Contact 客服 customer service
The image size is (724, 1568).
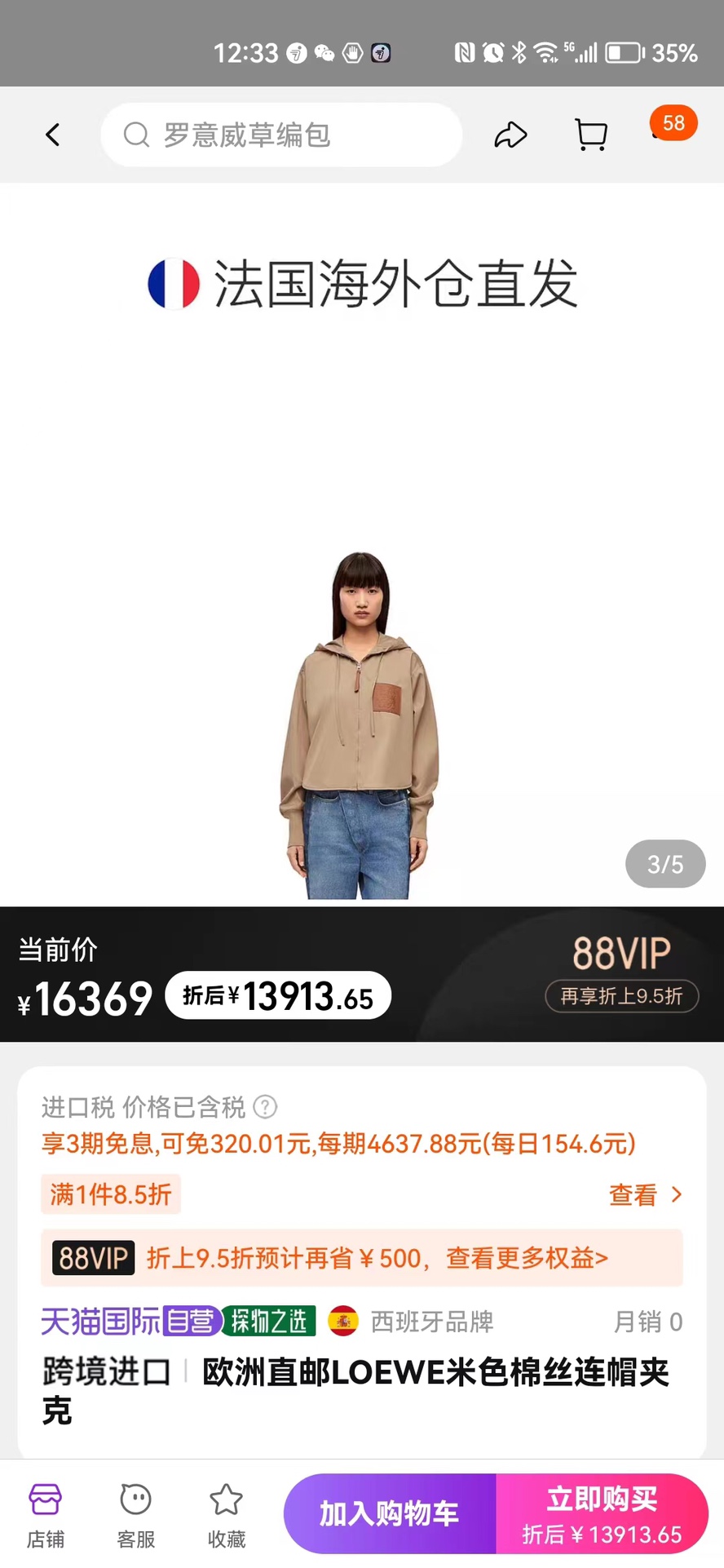[x=136, y=1516]
